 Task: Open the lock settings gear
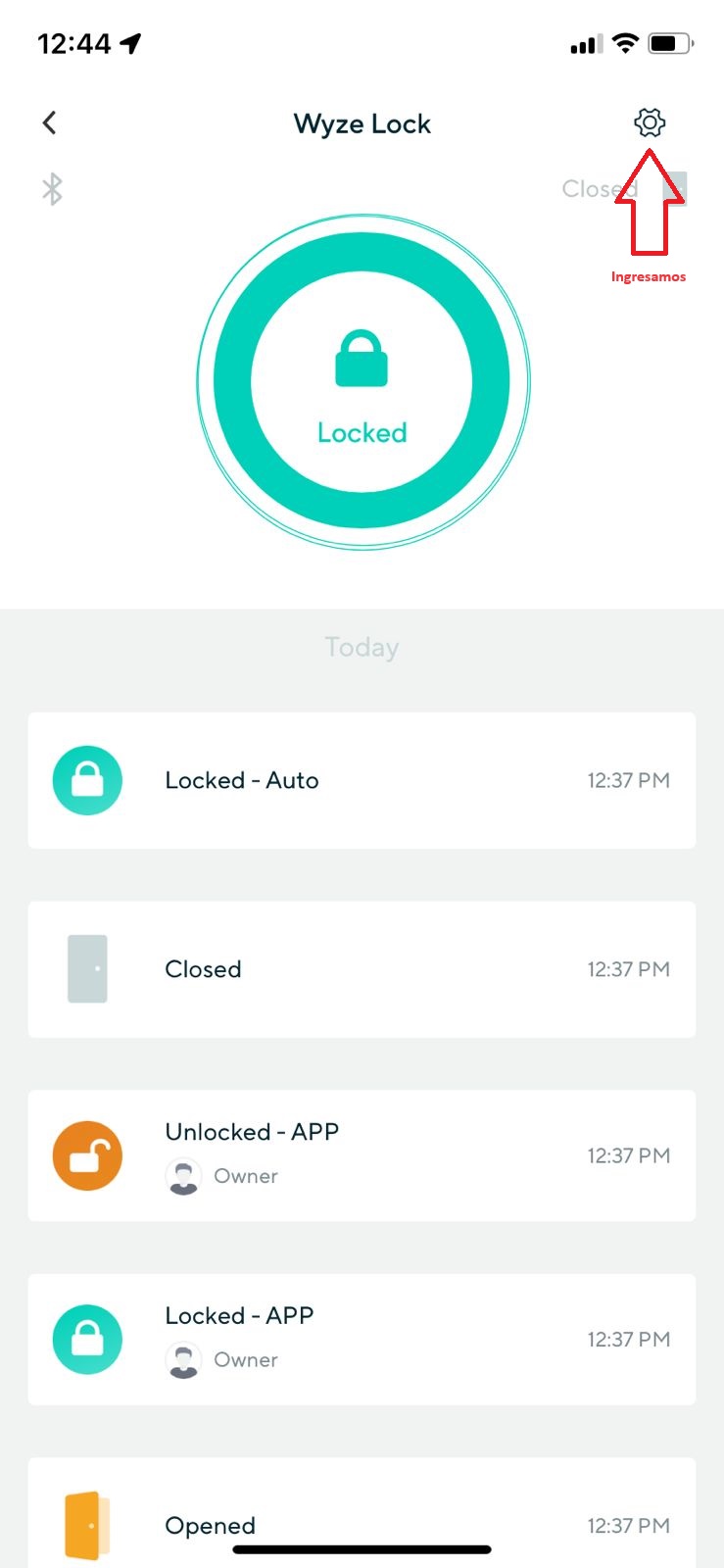[650, 122]
